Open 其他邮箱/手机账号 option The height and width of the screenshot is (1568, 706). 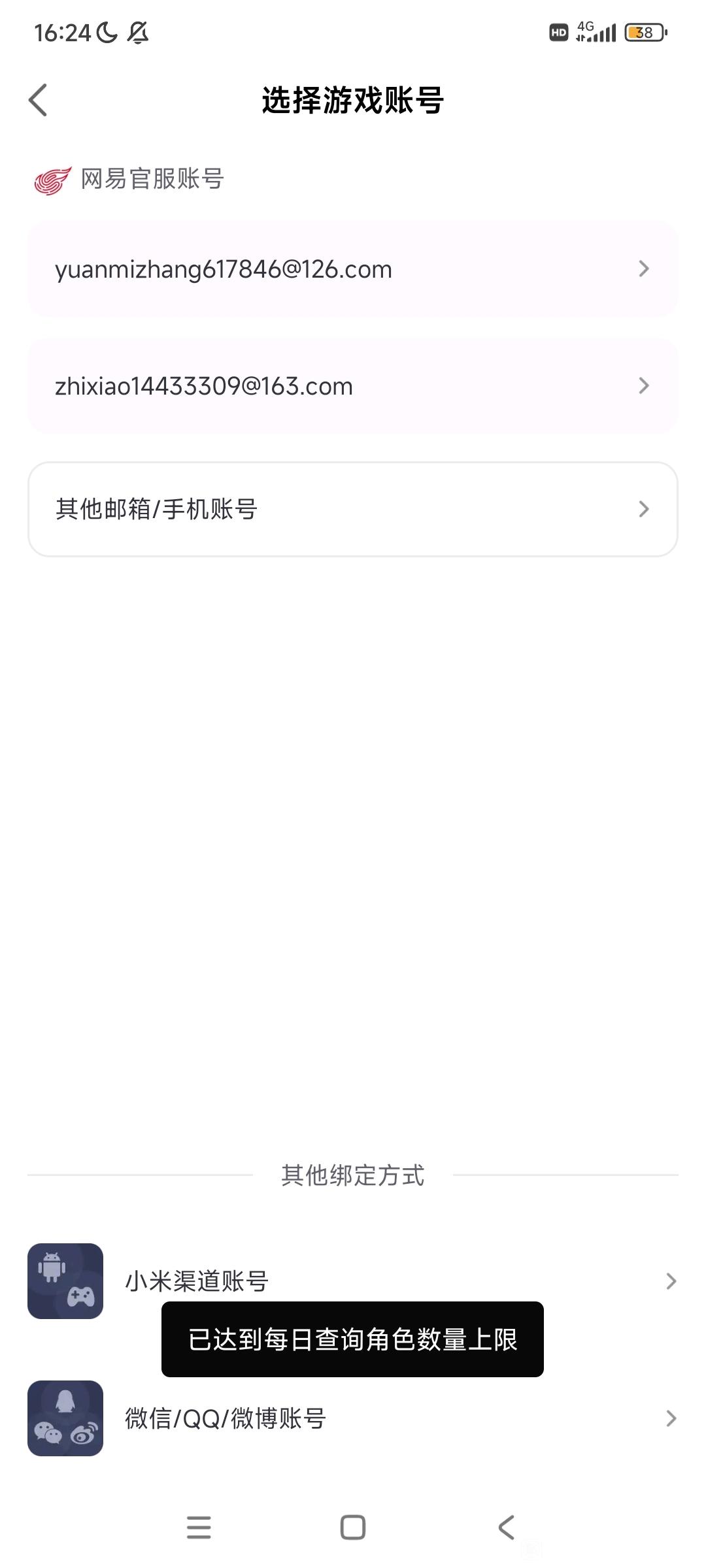coord(353,509)
